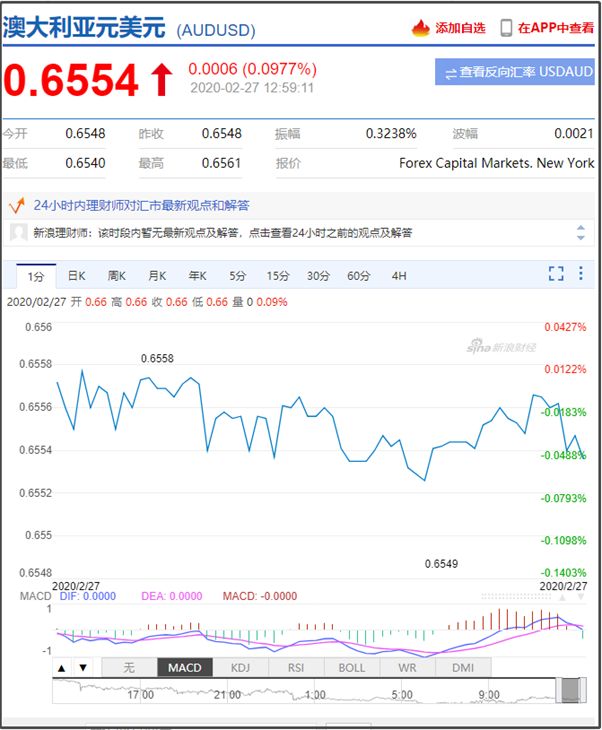Switch chart to 周K
Viewport: 602px width, 730px height.
point(116,275)
